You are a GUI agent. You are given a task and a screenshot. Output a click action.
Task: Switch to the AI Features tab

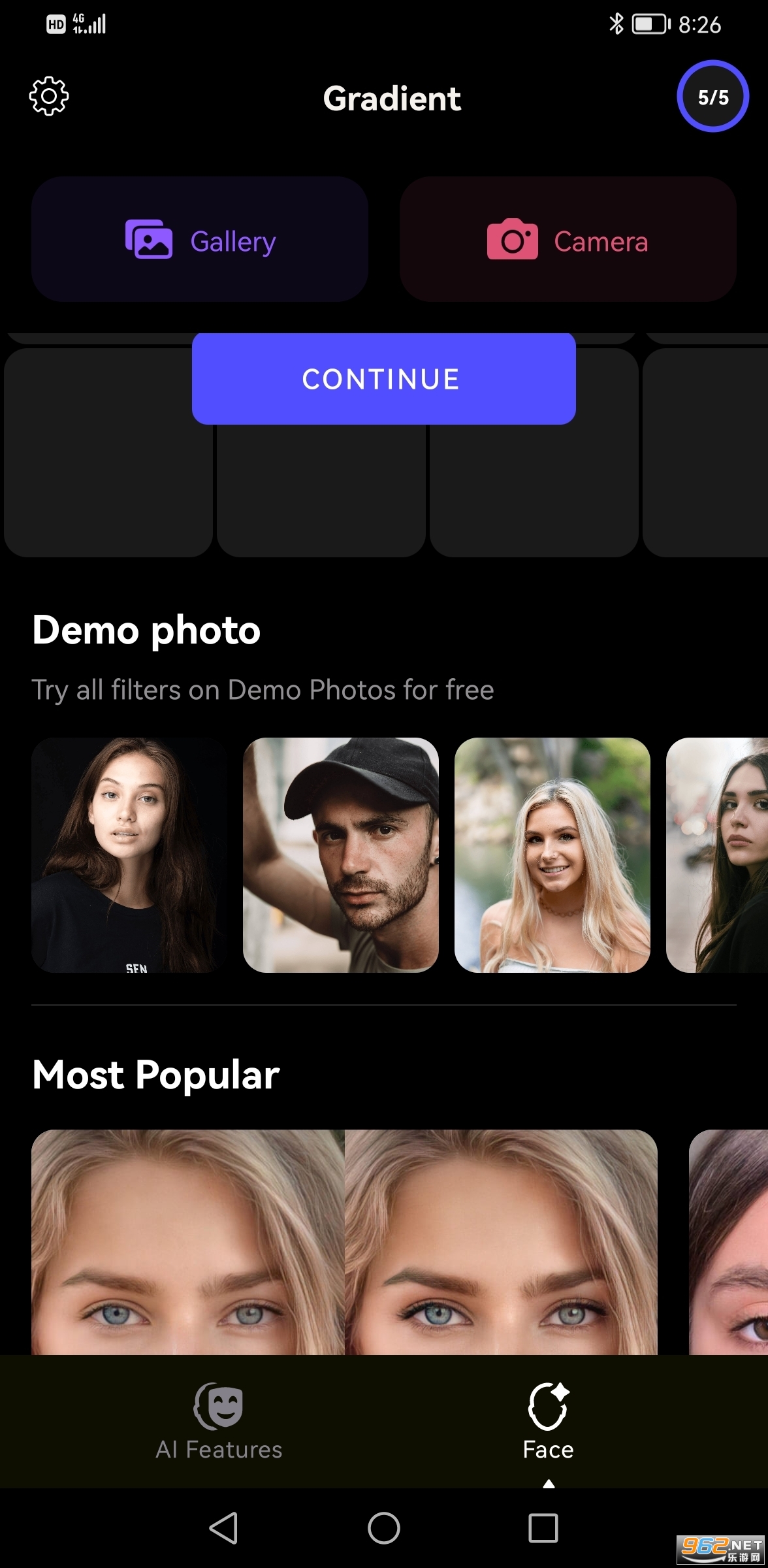point(219,1422)
